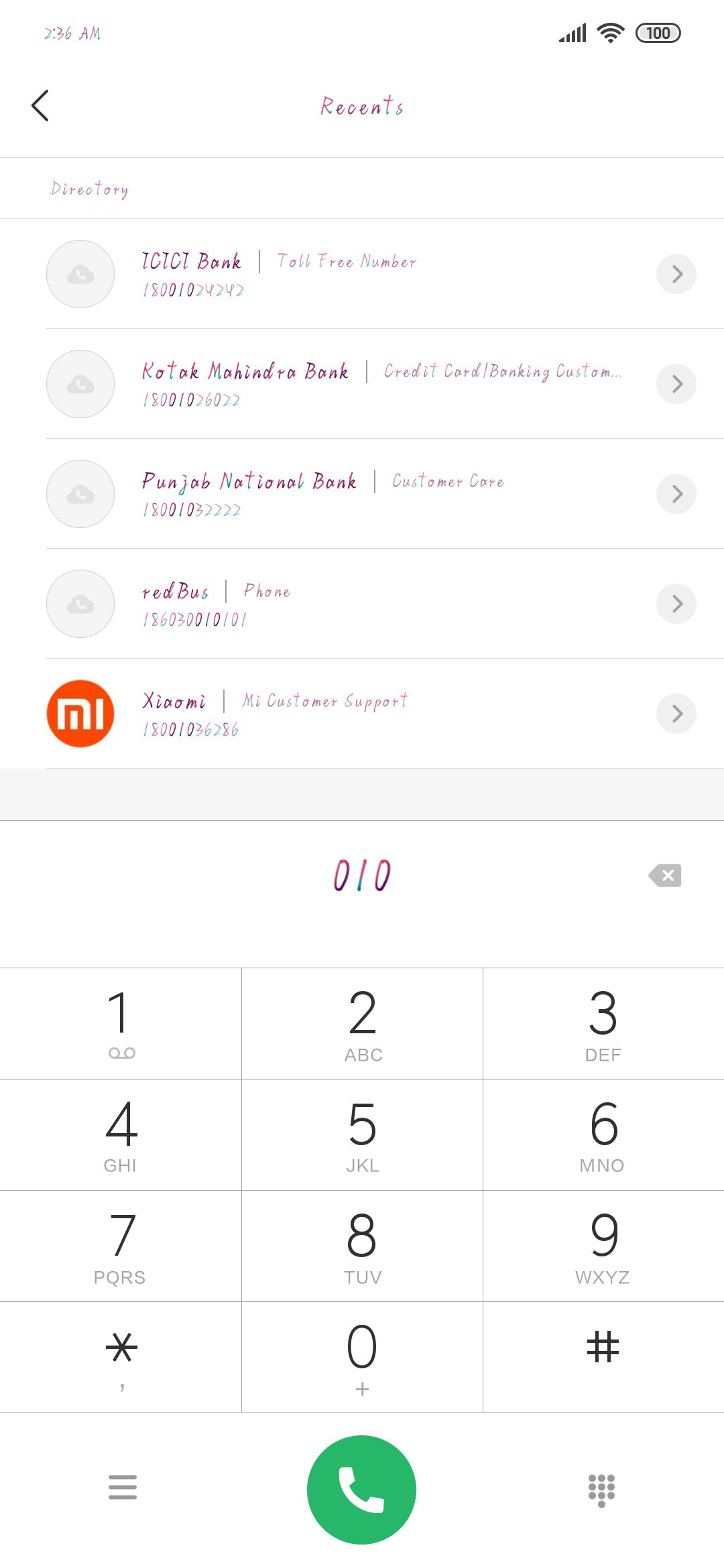Open the dialer menu options
The image size is (724, 1568).
(x=123, y=1487)
